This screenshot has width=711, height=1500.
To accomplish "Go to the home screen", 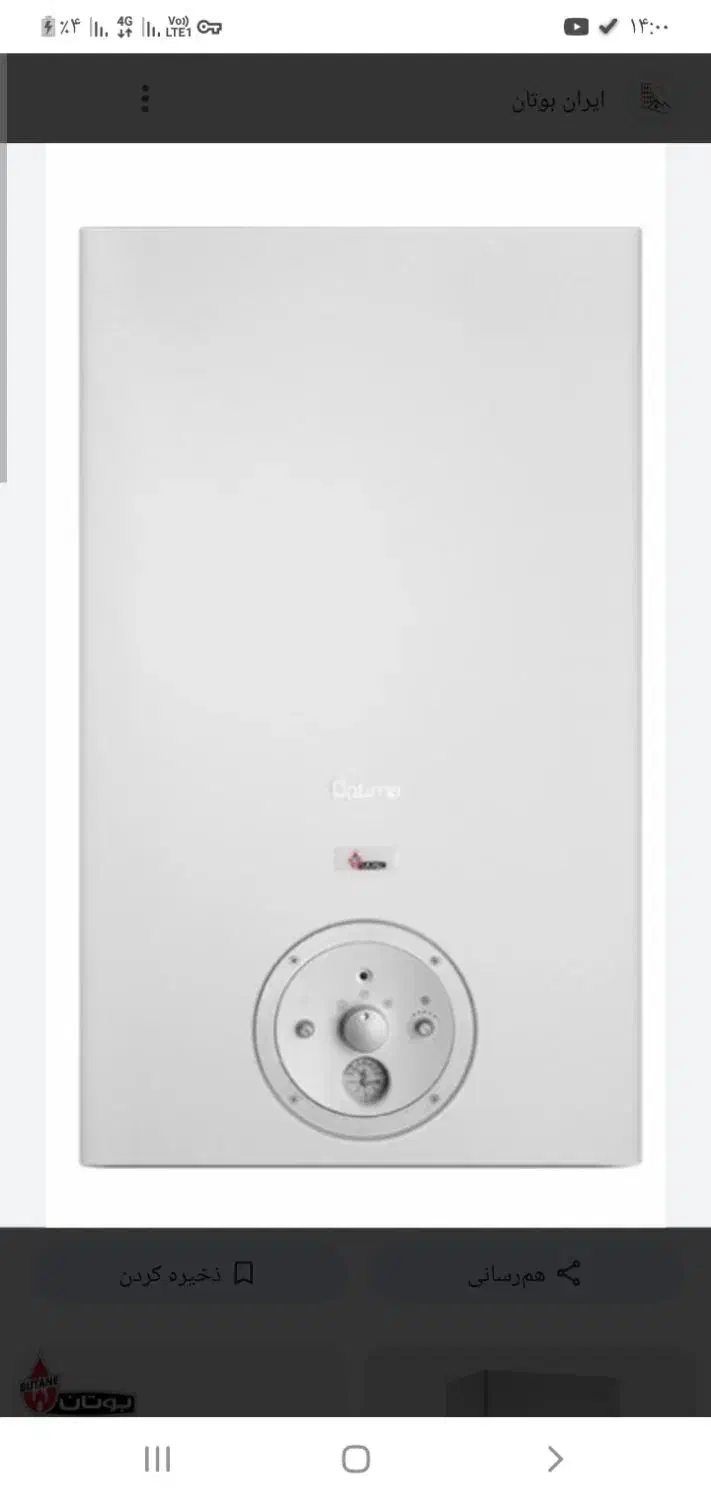I will pos(355,1459).
